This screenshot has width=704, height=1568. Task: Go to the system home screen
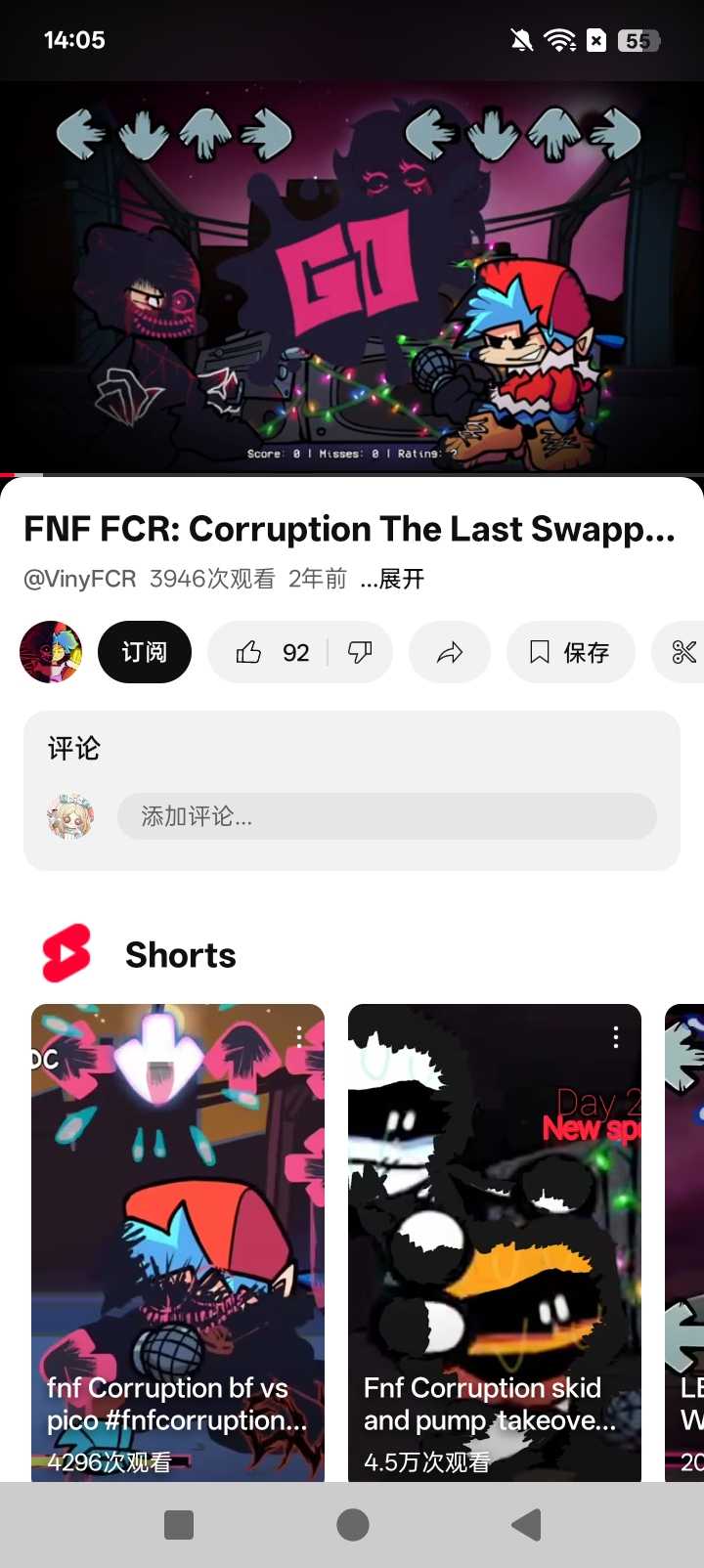pos(352,1524)
